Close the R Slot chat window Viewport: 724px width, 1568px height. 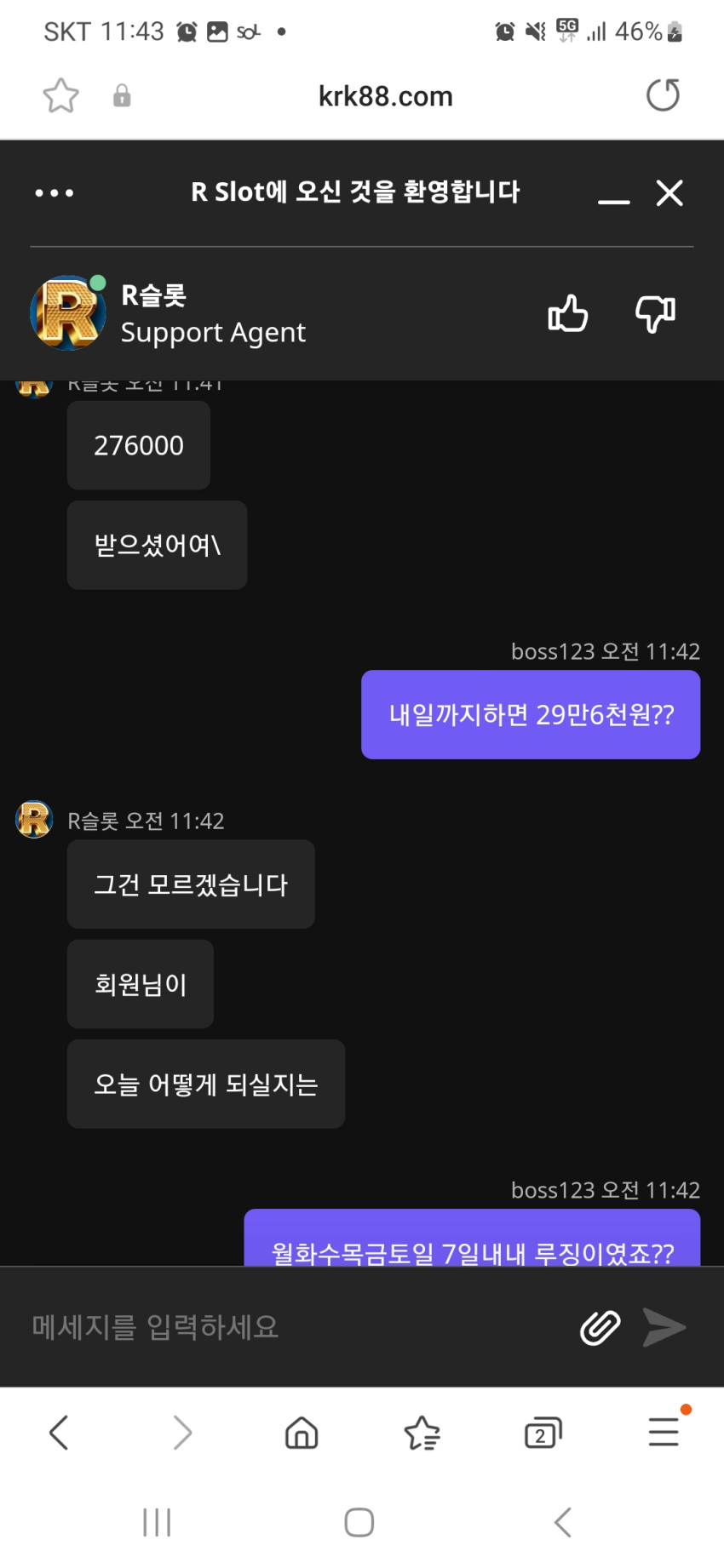coord(669,192)
